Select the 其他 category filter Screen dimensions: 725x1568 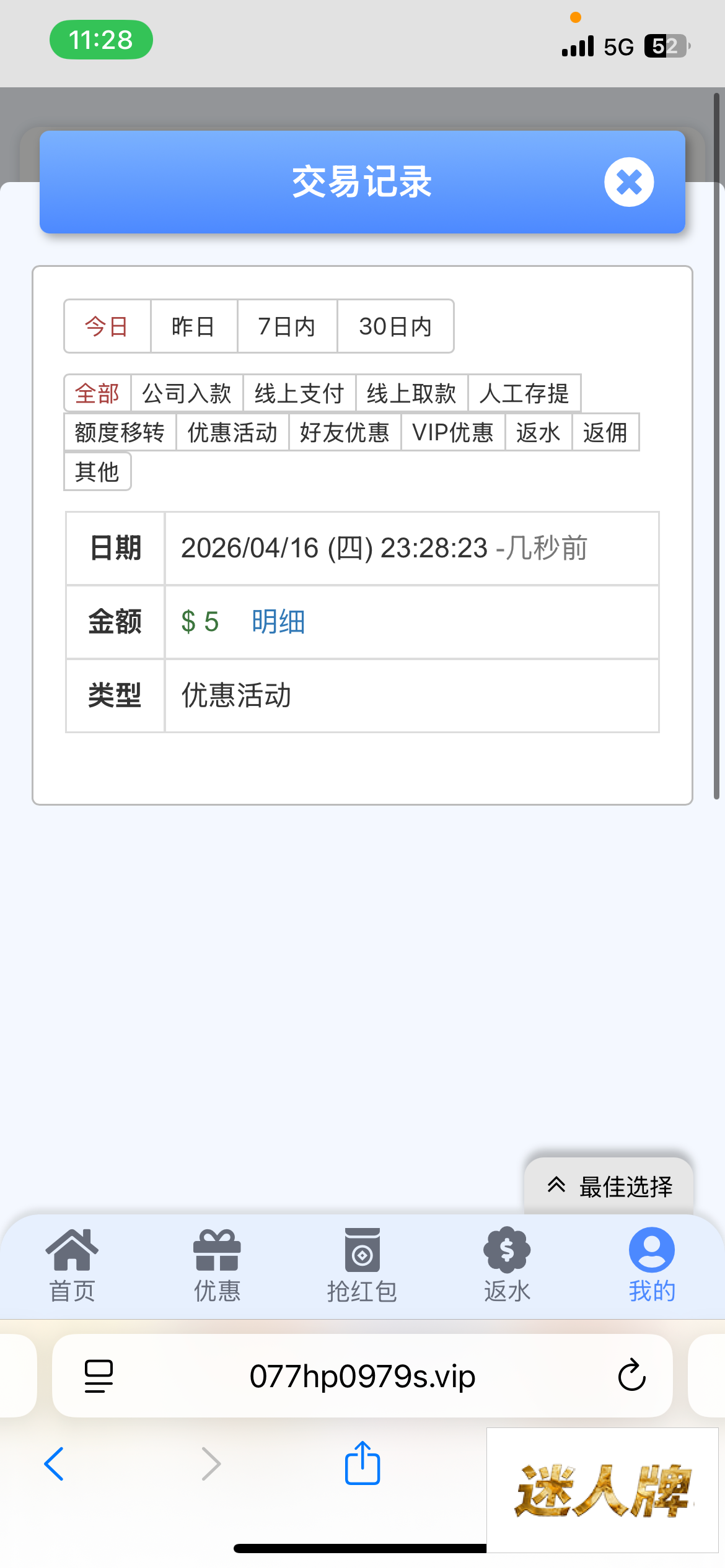point(97,472)
